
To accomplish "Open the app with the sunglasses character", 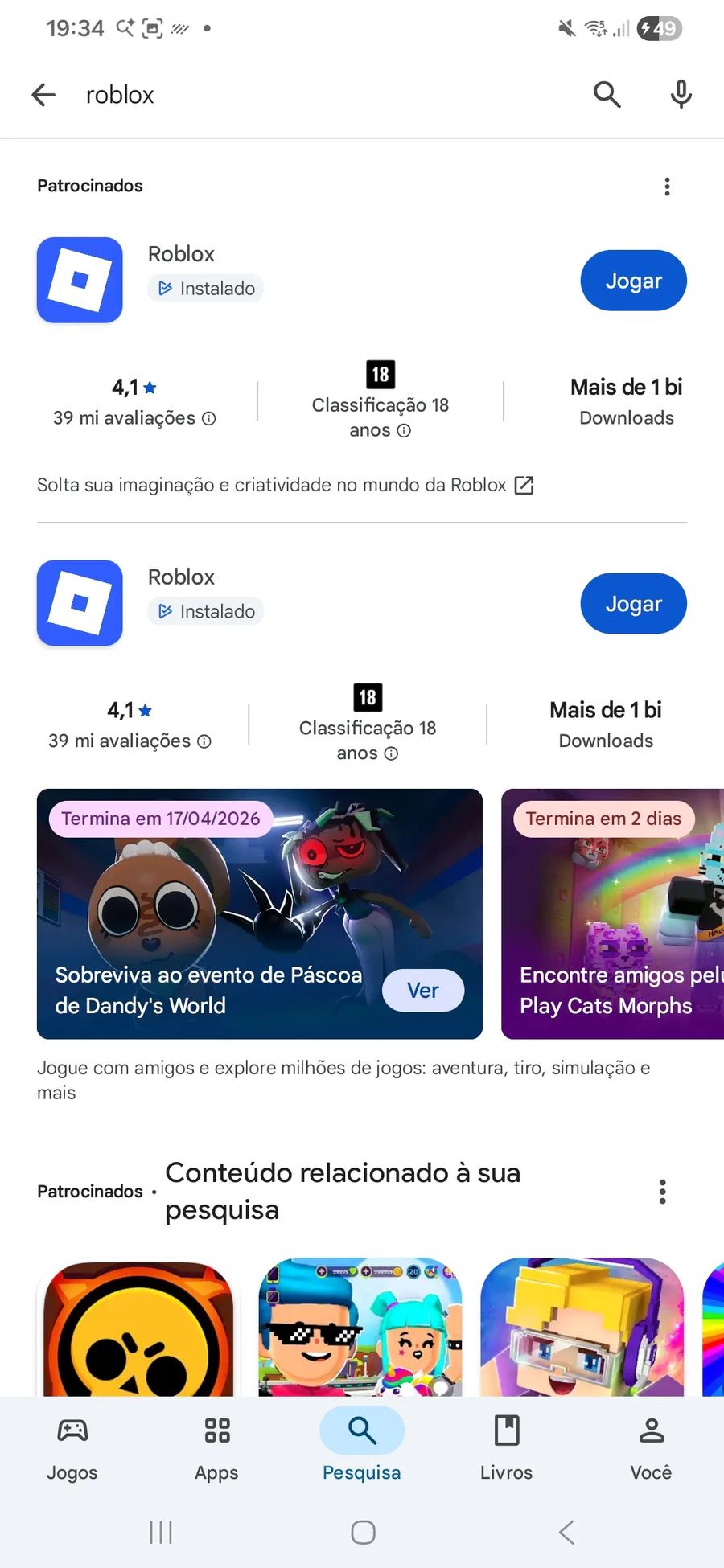I will point(360,1329).
